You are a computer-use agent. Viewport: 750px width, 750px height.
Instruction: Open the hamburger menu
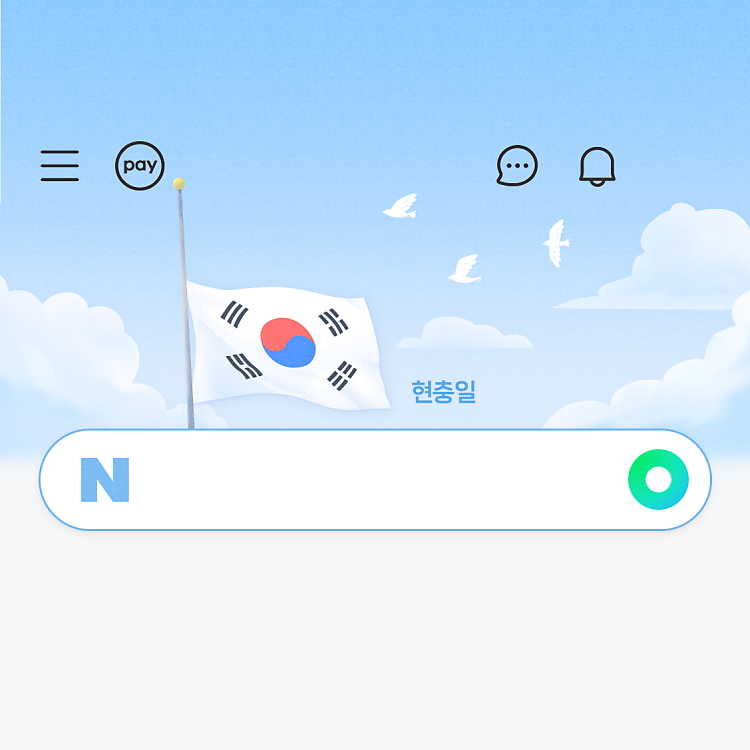tap(60, 165)
